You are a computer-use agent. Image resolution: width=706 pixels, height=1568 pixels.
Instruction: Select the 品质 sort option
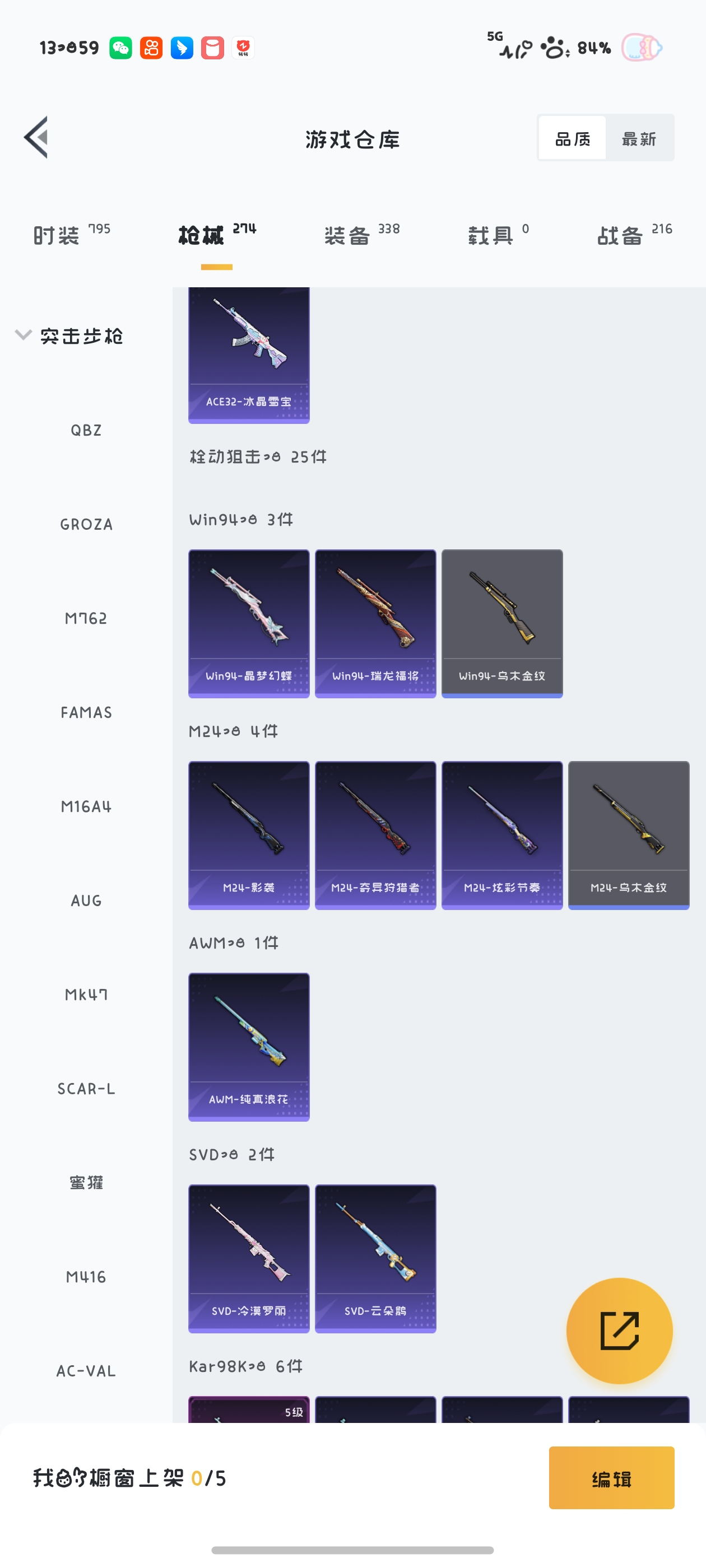click(572, 138)
